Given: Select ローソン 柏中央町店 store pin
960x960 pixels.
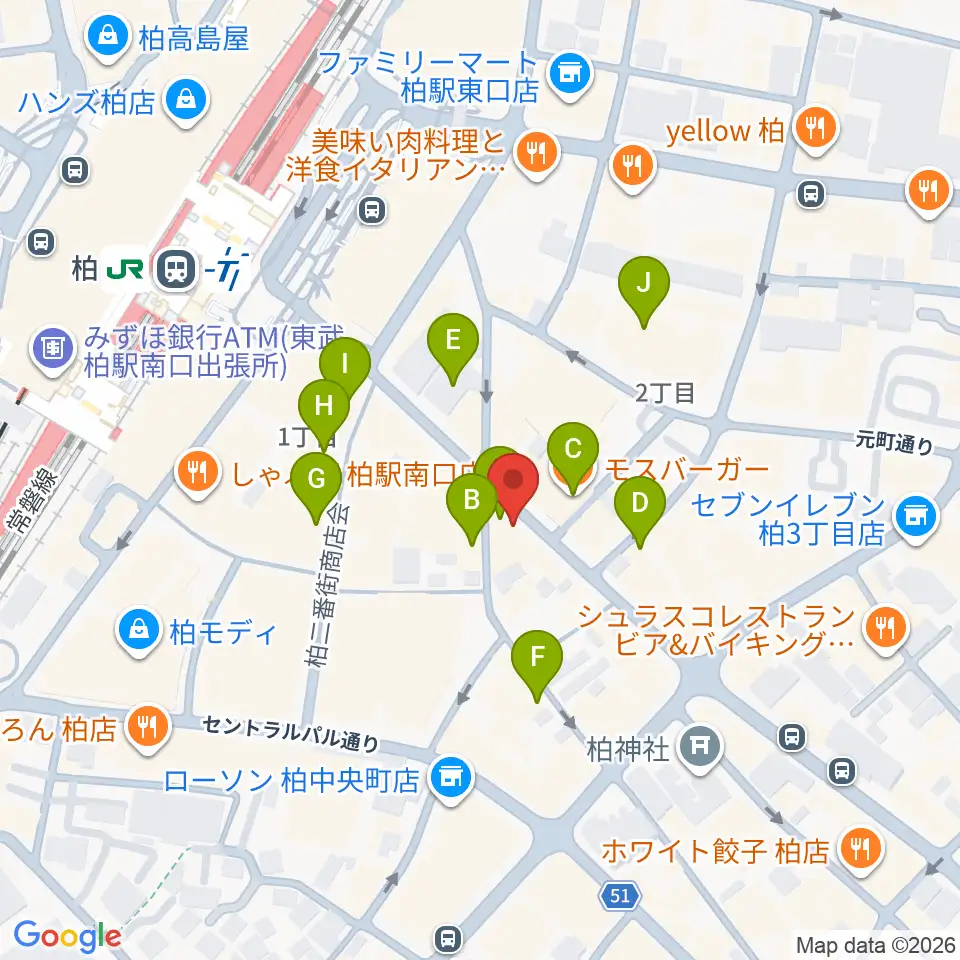Looking at the screenshot, I should pos(452,778).
